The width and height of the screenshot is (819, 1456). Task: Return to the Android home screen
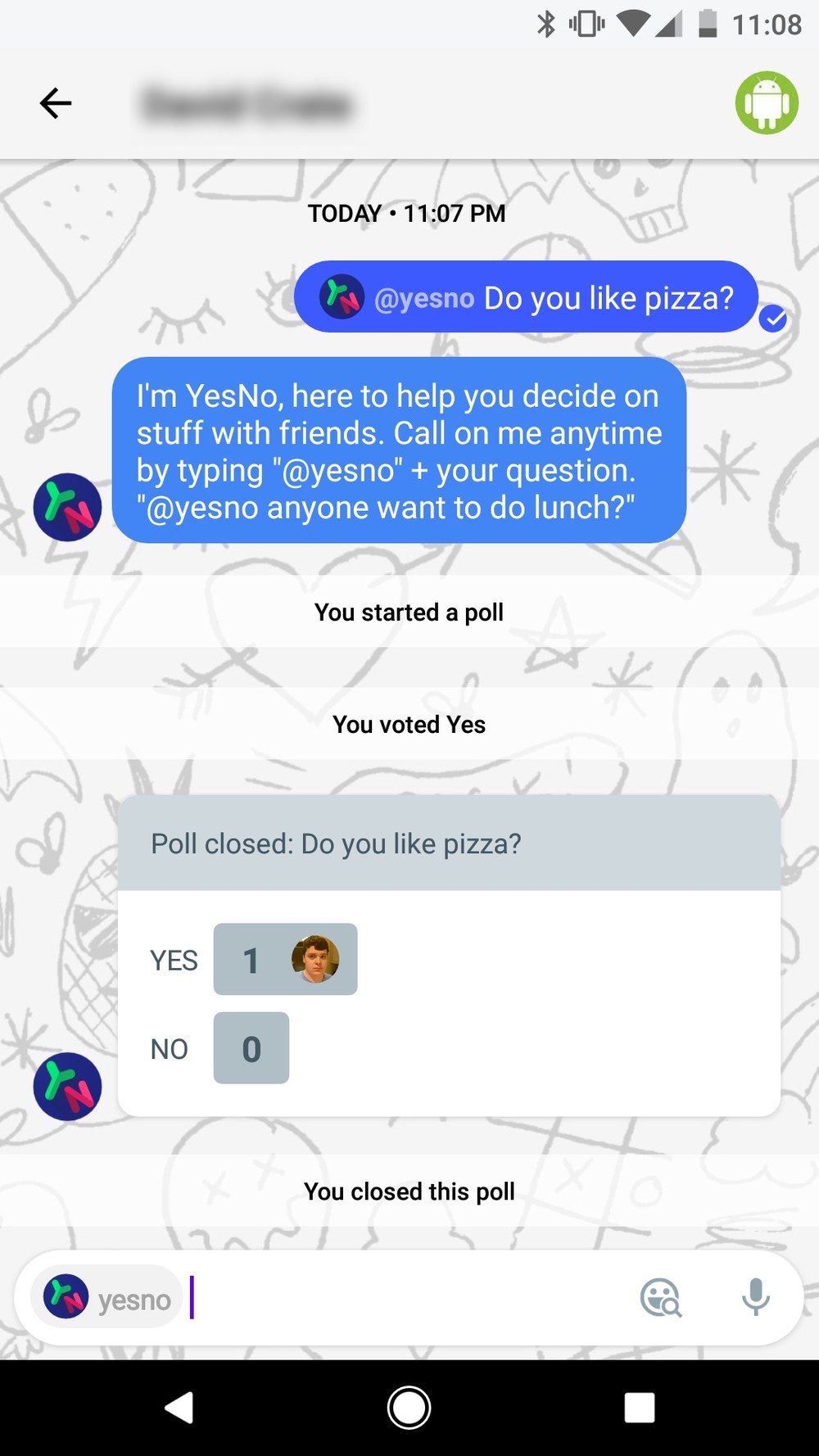pyautogui.click(x=409, y=1408)
